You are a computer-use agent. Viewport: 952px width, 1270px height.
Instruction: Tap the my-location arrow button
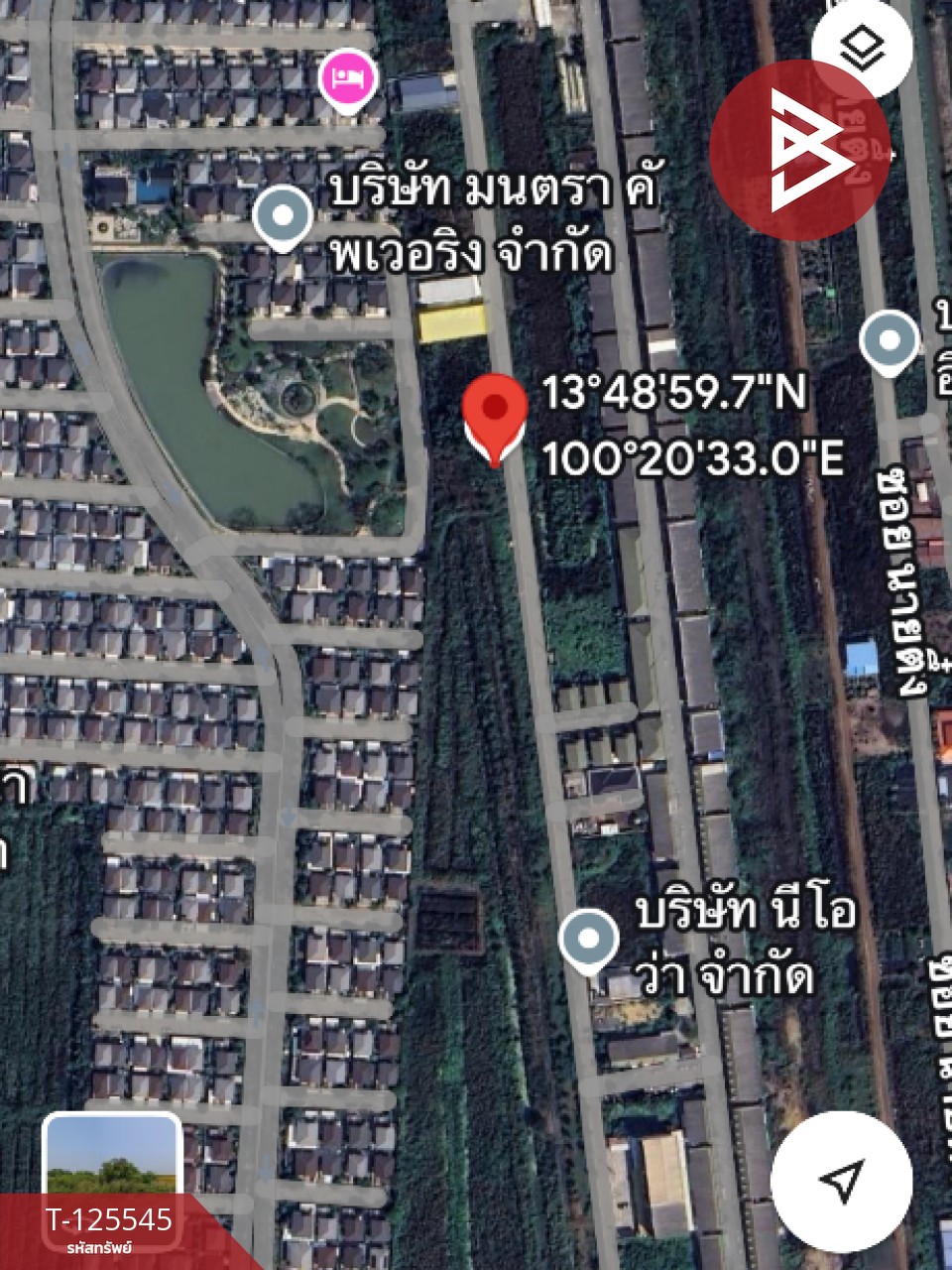841,1180
